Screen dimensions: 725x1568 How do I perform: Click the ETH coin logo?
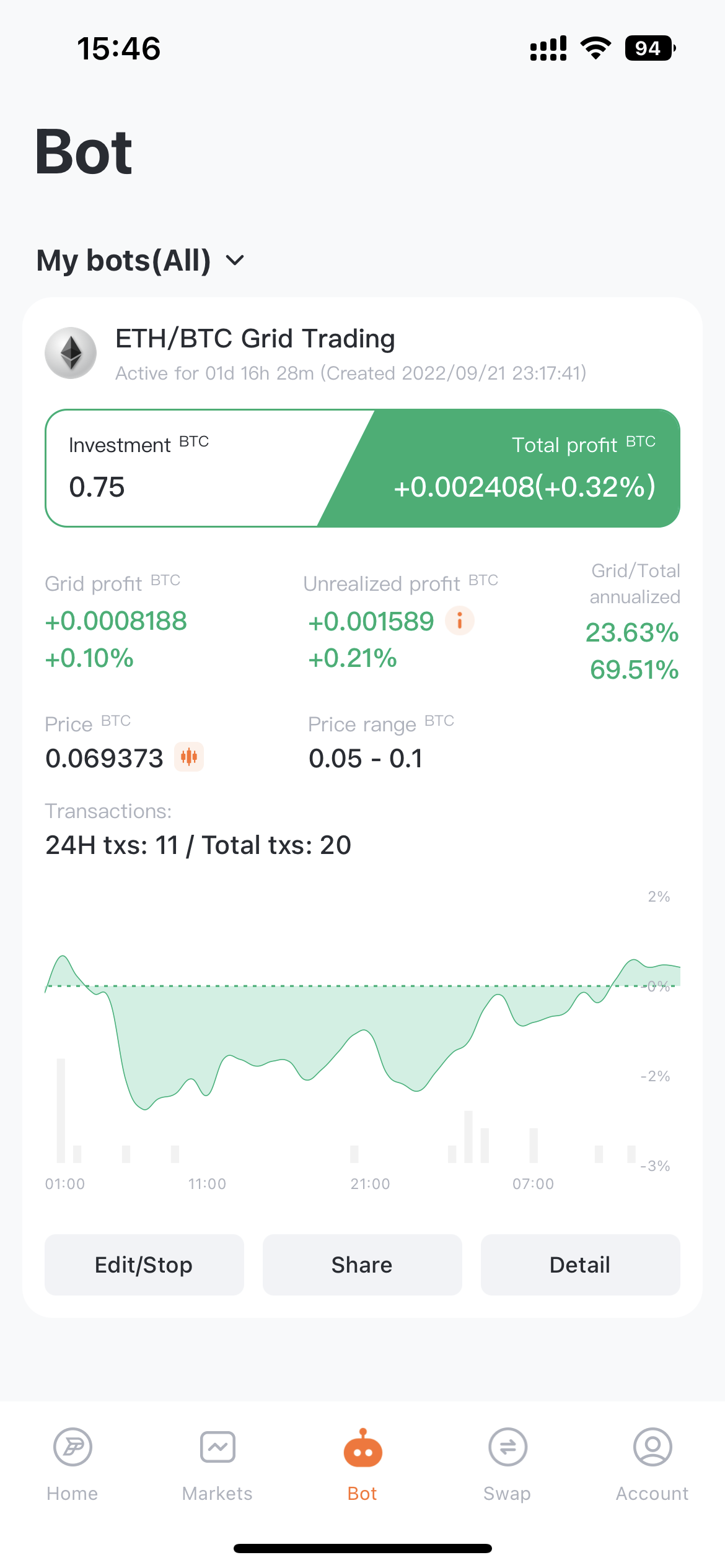70,352
